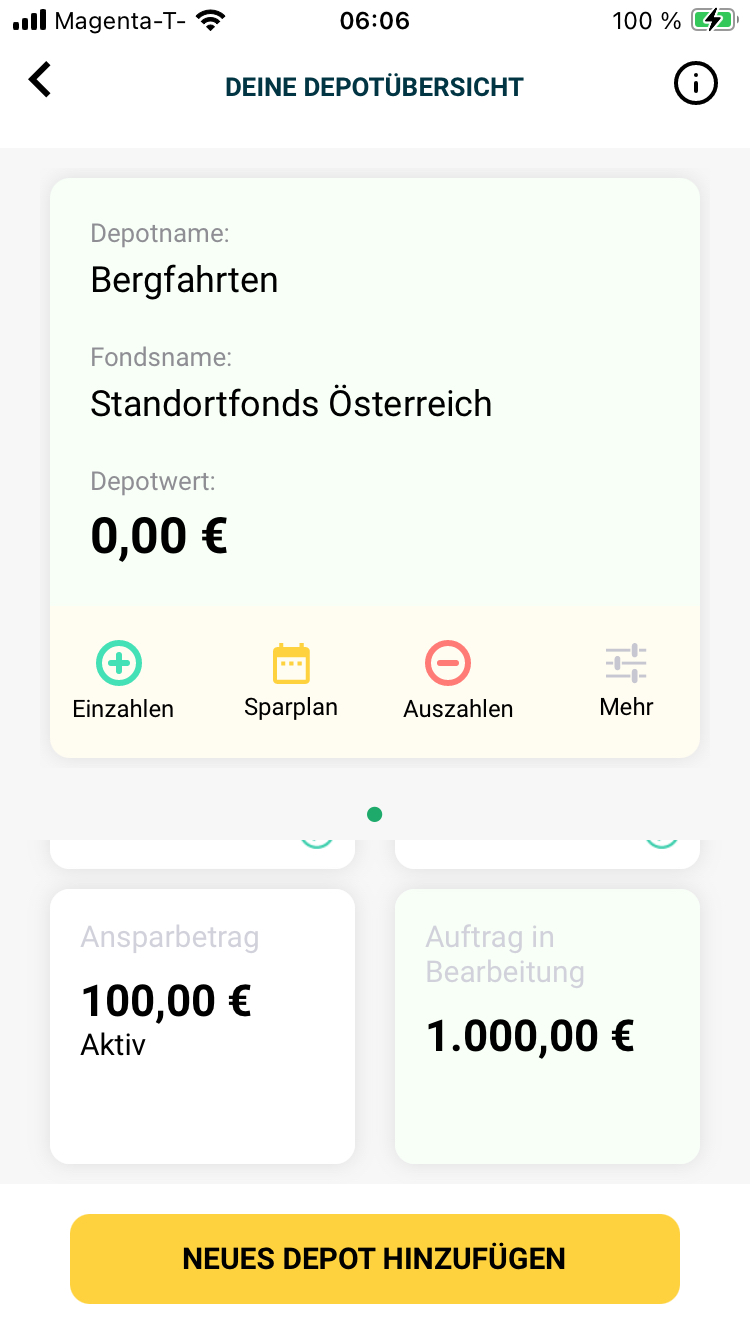This screenshot has height=1334, width=750.
Task: Tap Einzahlen to deposit money
Action: (x=123, y=682)
